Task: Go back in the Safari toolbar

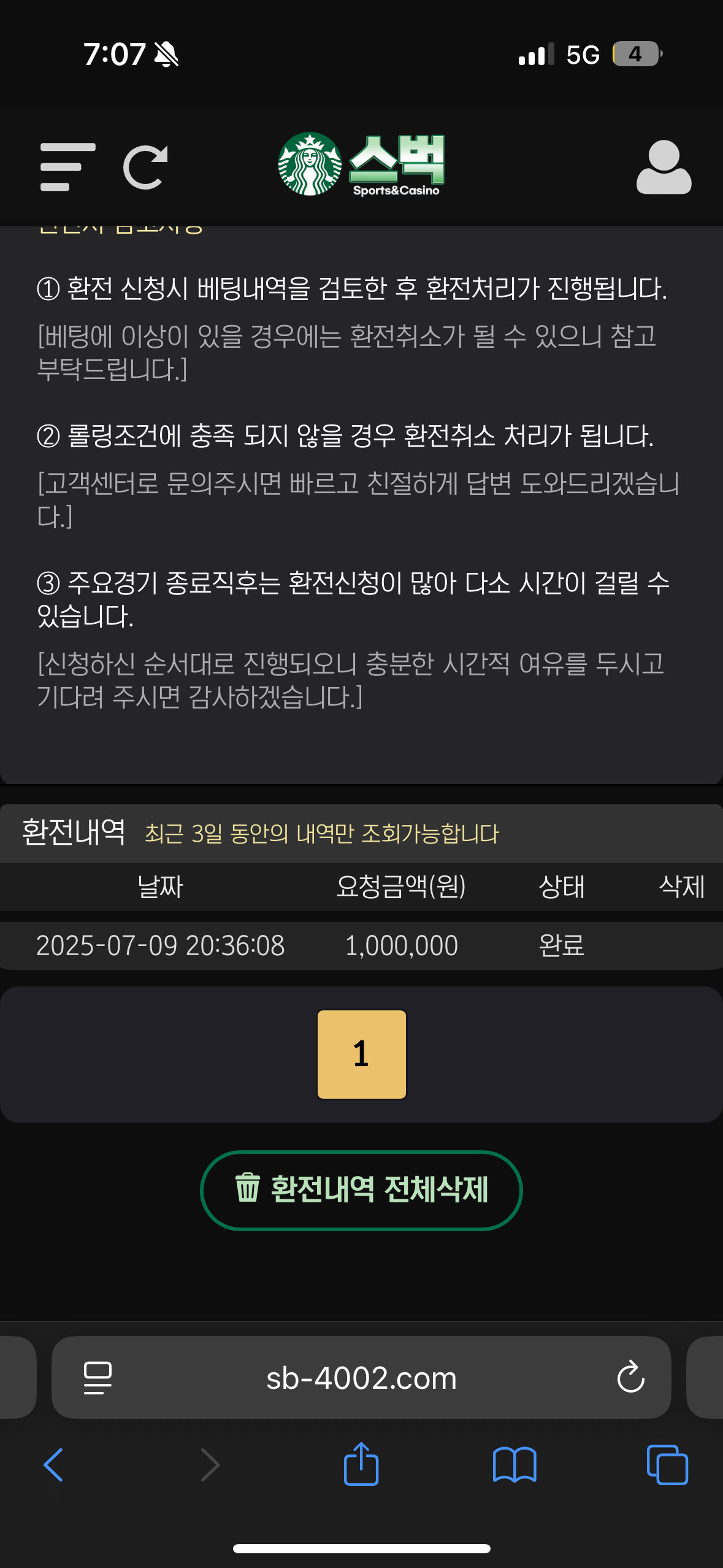Action: coord(53,1465)
